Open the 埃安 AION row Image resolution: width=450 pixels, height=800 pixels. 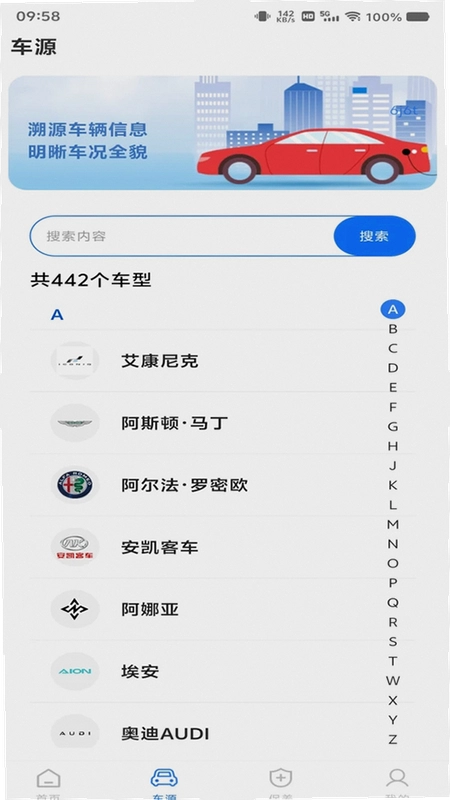tap(222, 672)
